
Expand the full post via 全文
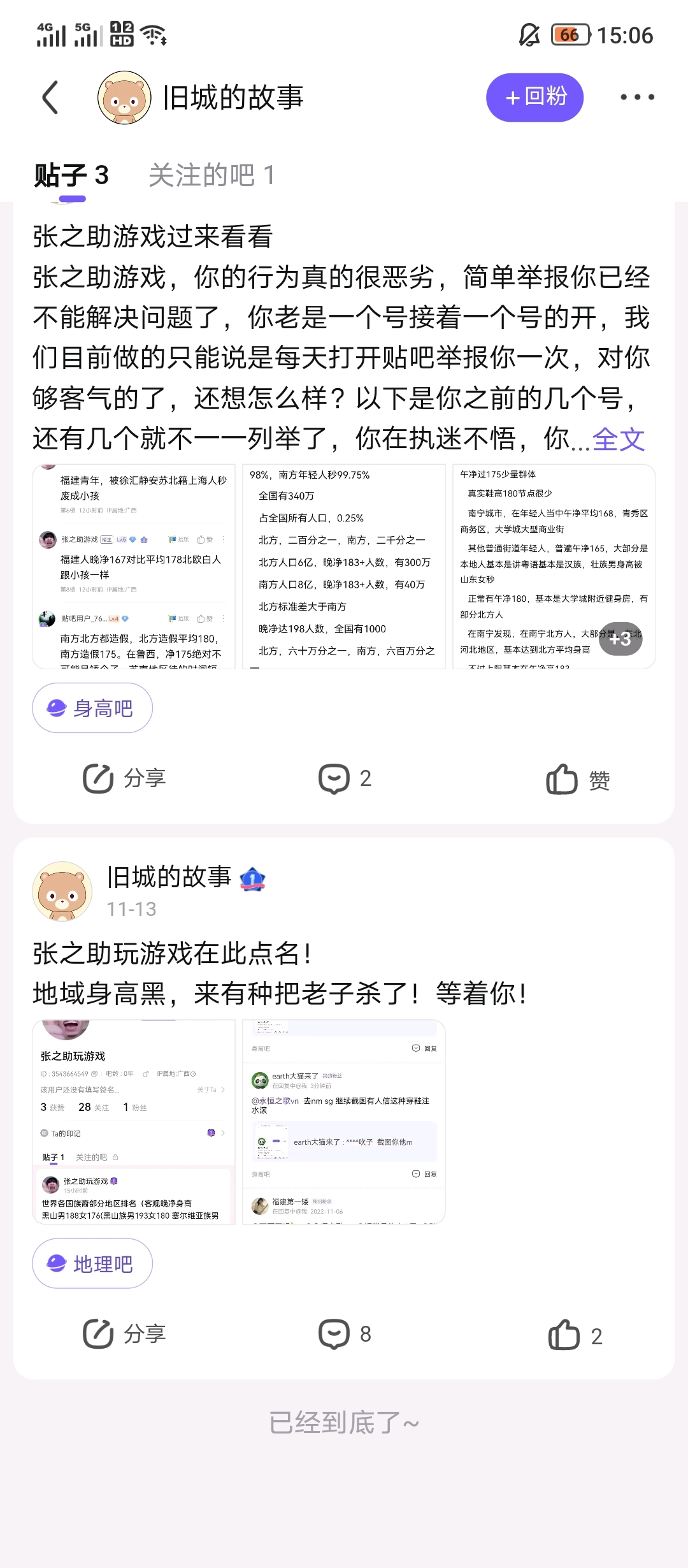pyautogui.click(x=619, y=439)
